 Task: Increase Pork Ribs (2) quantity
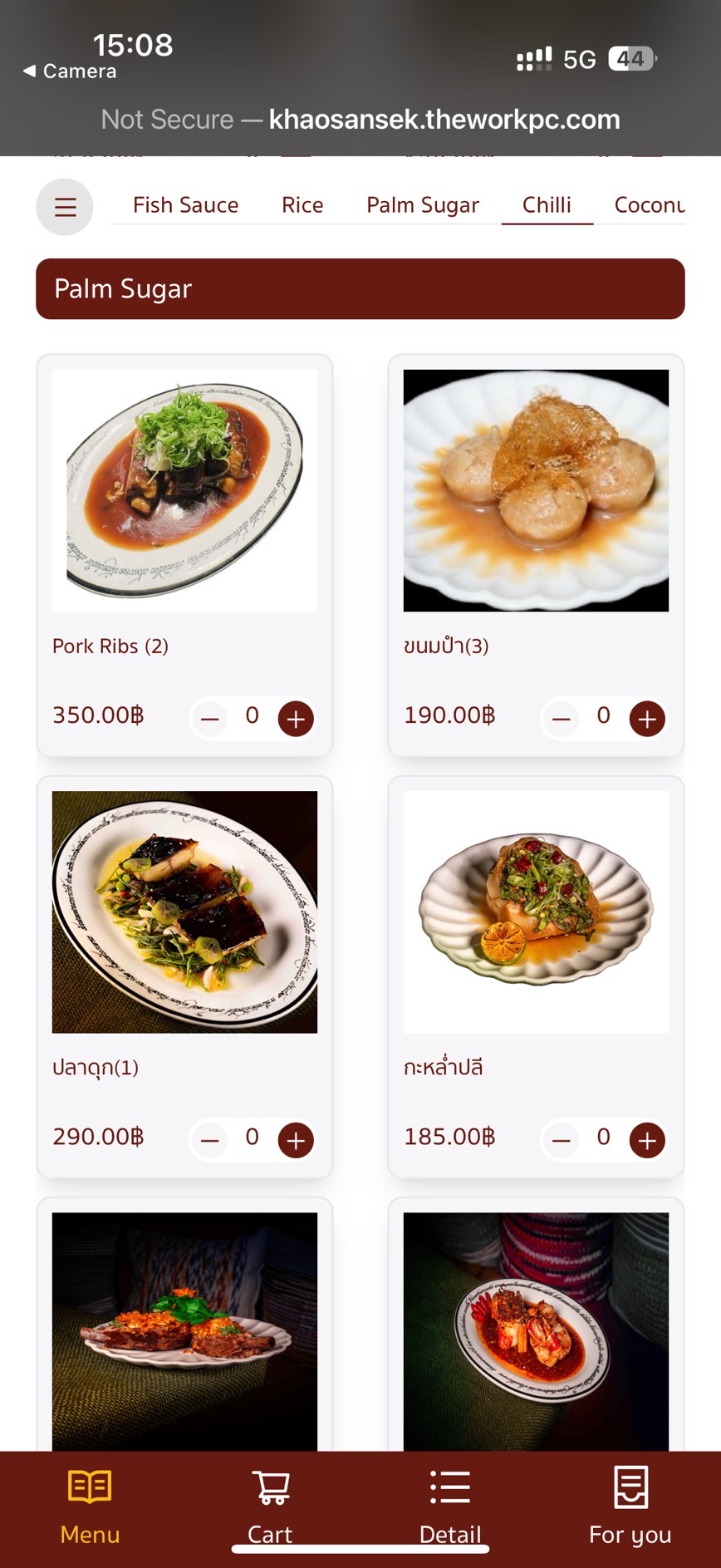(296, 719)
